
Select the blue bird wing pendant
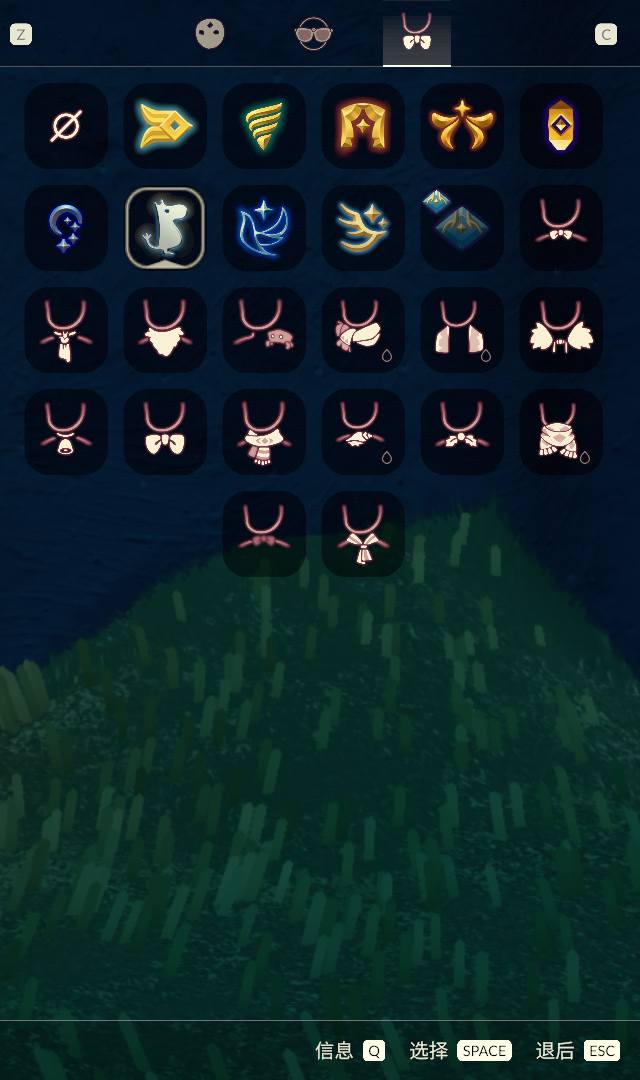coord(264,228)
